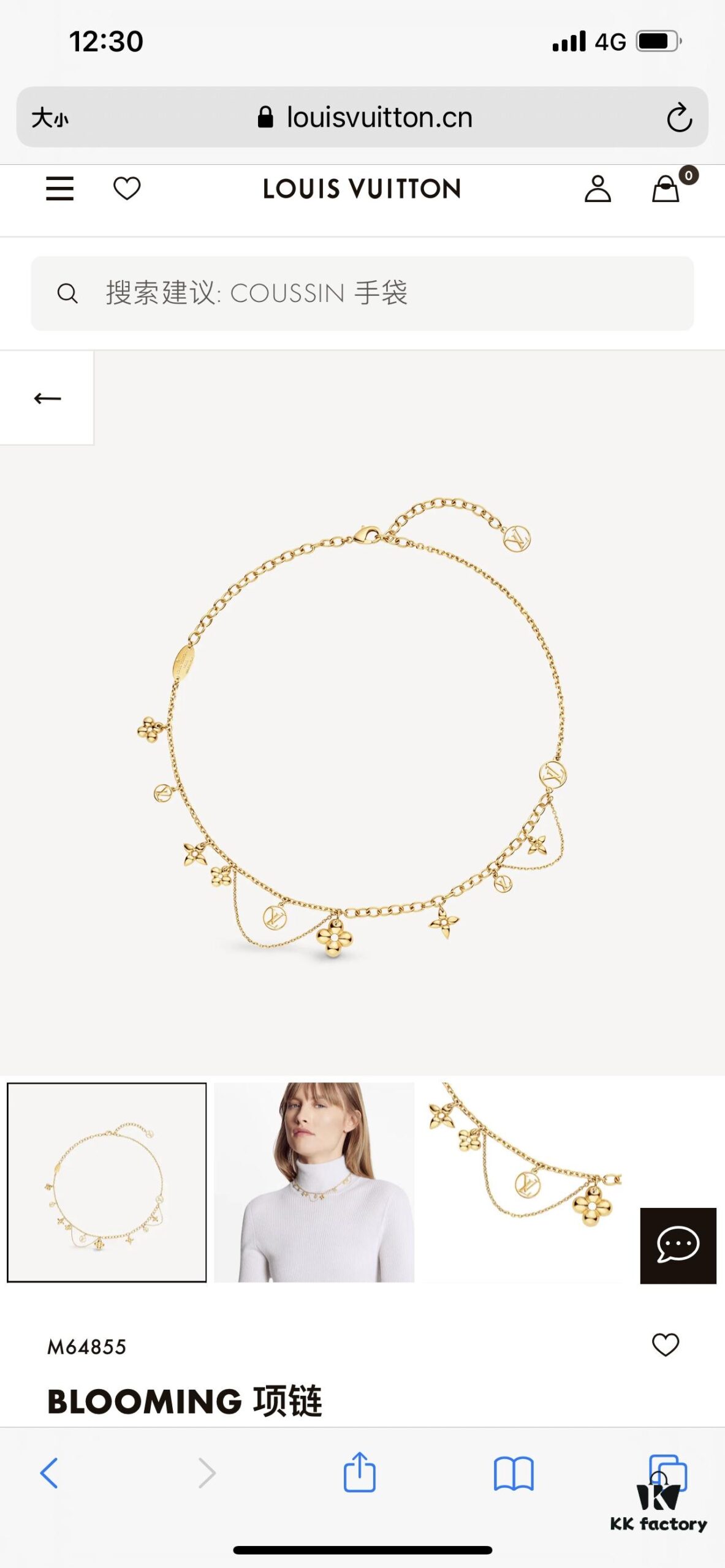Viewport: 725px width, 1568px height.
Task: Tap the search magnifier icon
Action: (67, 294)
